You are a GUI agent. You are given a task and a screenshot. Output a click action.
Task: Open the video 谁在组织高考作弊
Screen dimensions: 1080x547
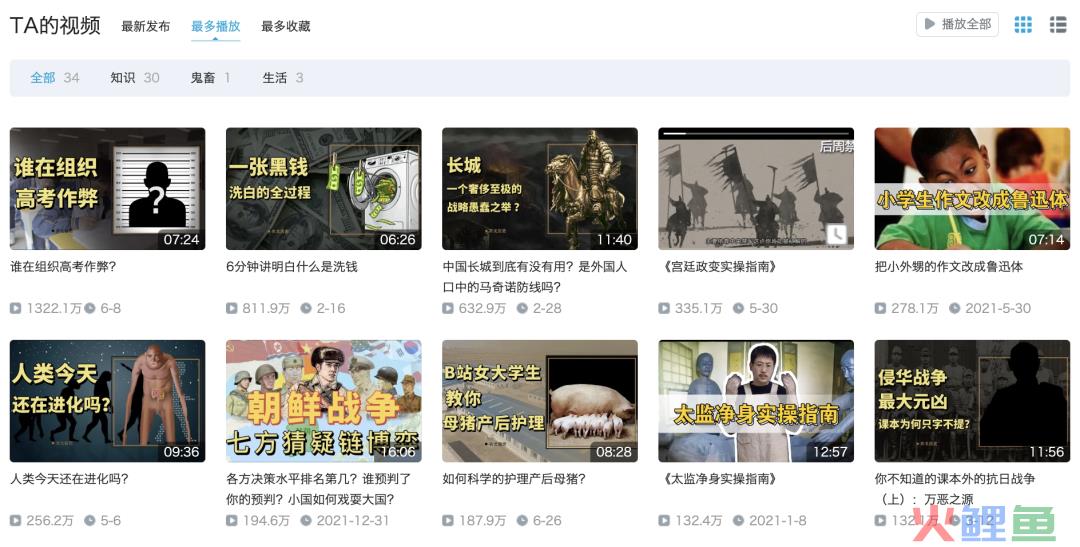(107, 188)
